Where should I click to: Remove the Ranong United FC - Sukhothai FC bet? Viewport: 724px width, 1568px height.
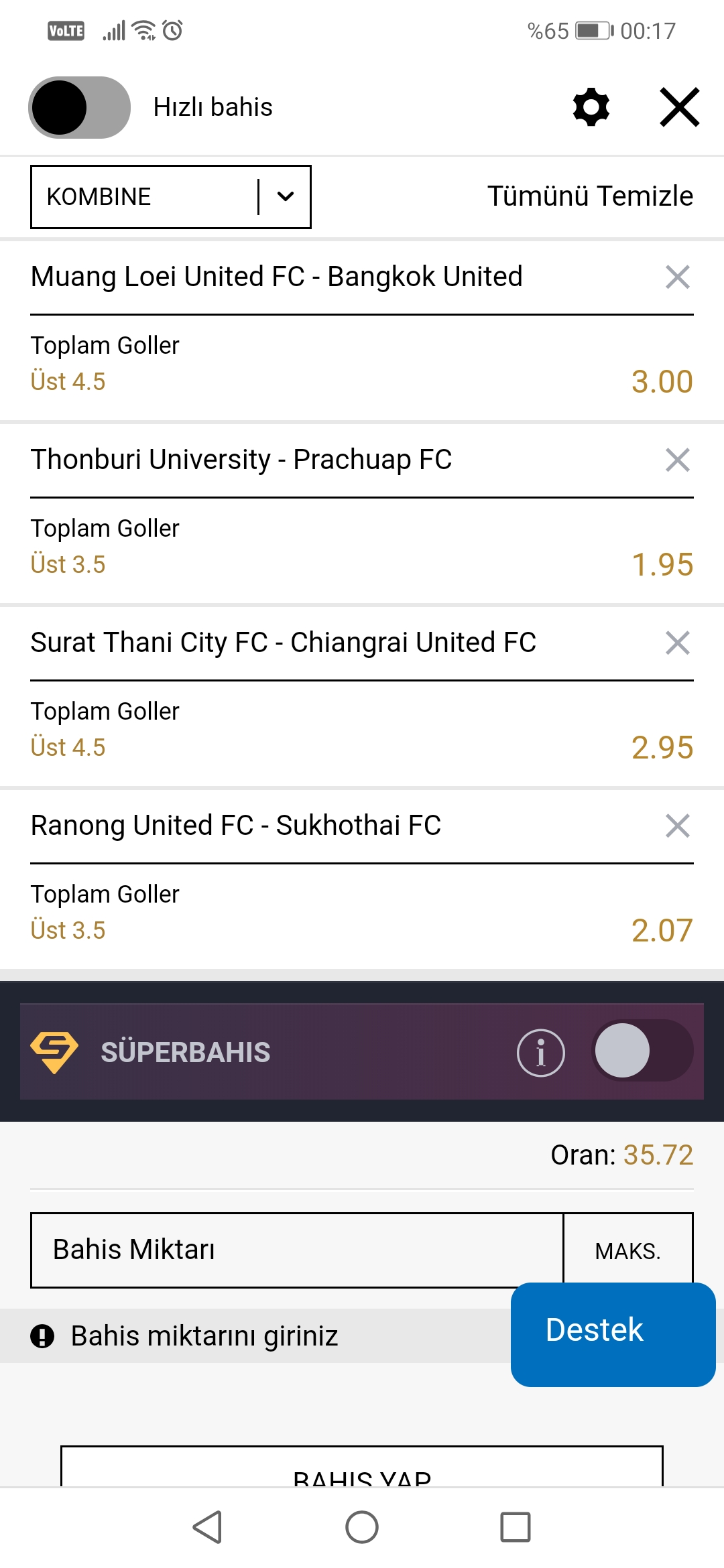pyautogui.click(x=678, y=826)
